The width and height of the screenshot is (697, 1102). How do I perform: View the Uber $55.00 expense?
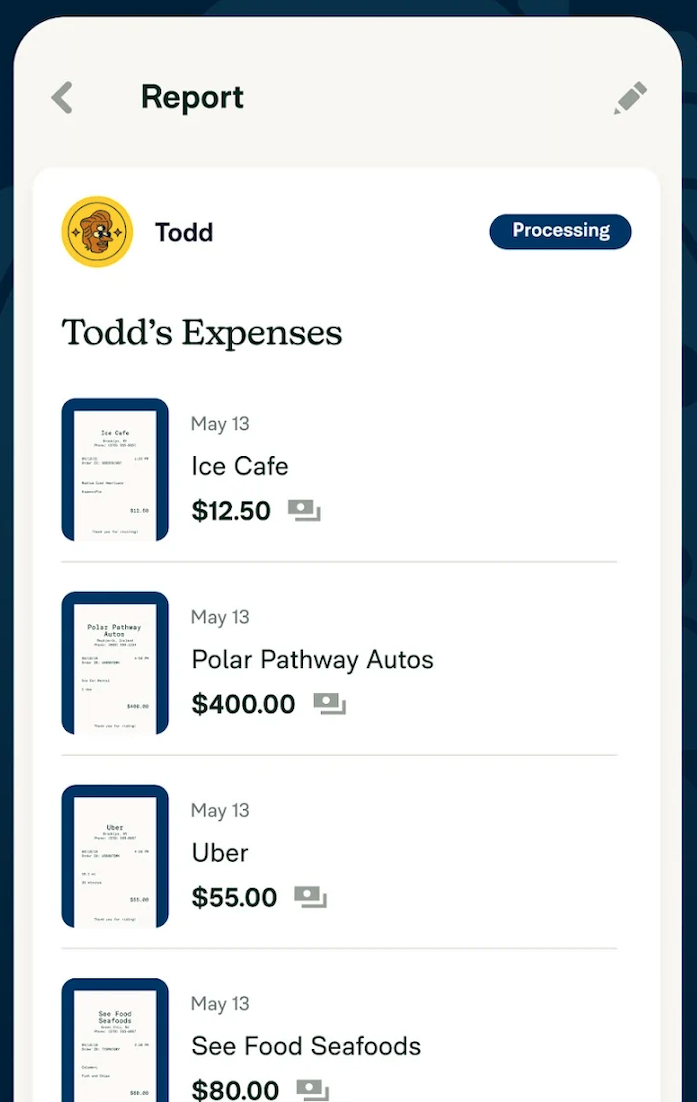[221, 853]
